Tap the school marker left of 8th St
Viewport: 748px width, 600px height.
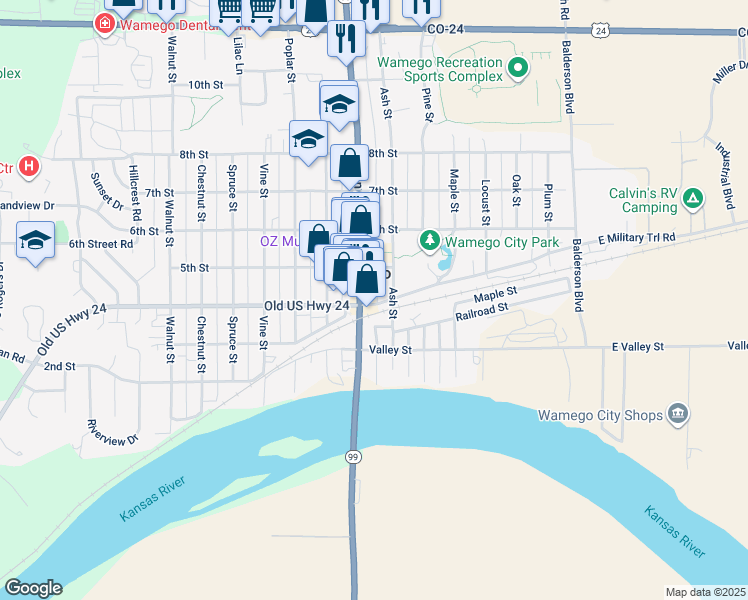point(308,139)
